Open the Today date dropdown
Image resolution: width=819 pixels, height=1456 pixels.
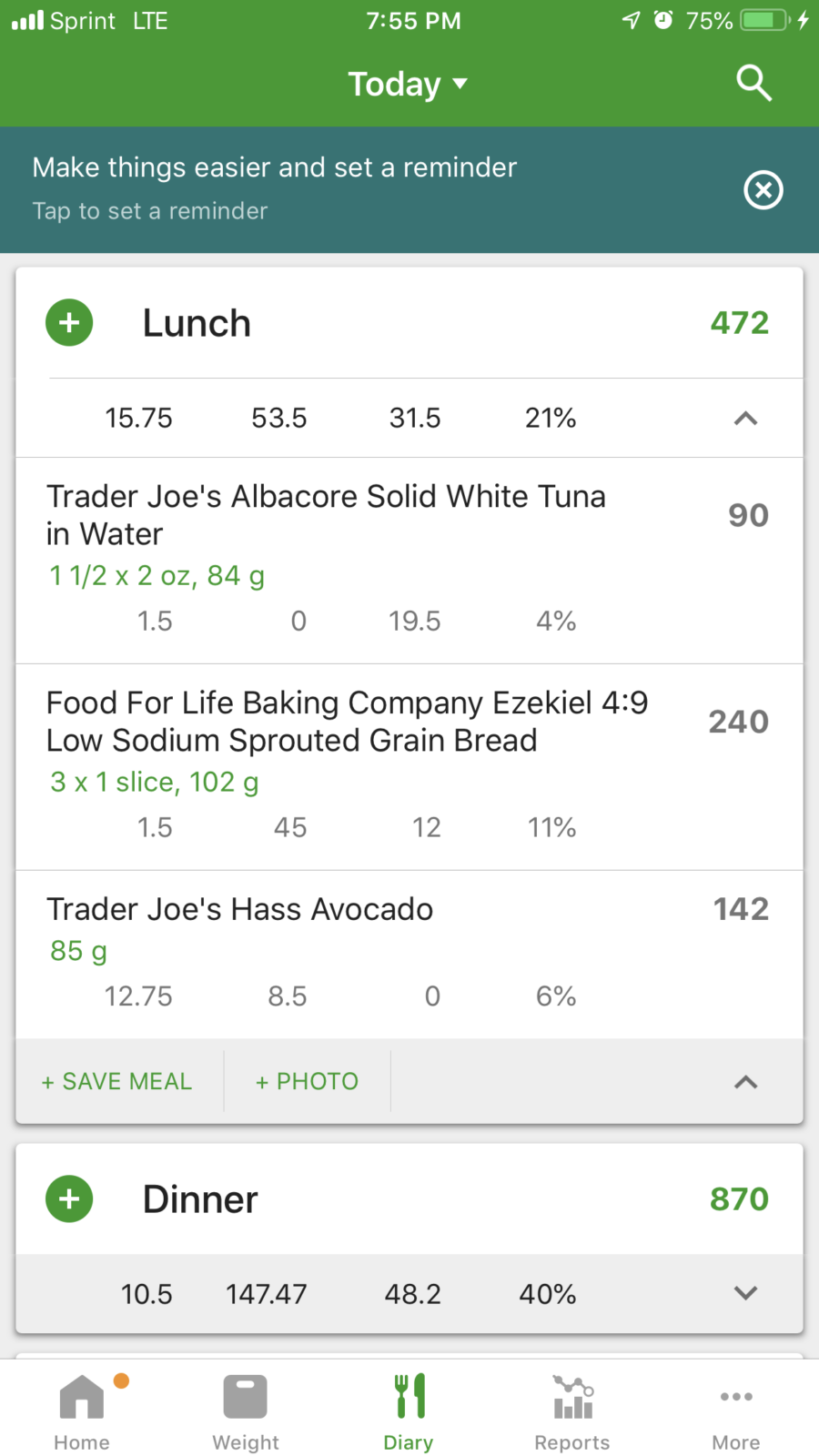click(408, 84)
